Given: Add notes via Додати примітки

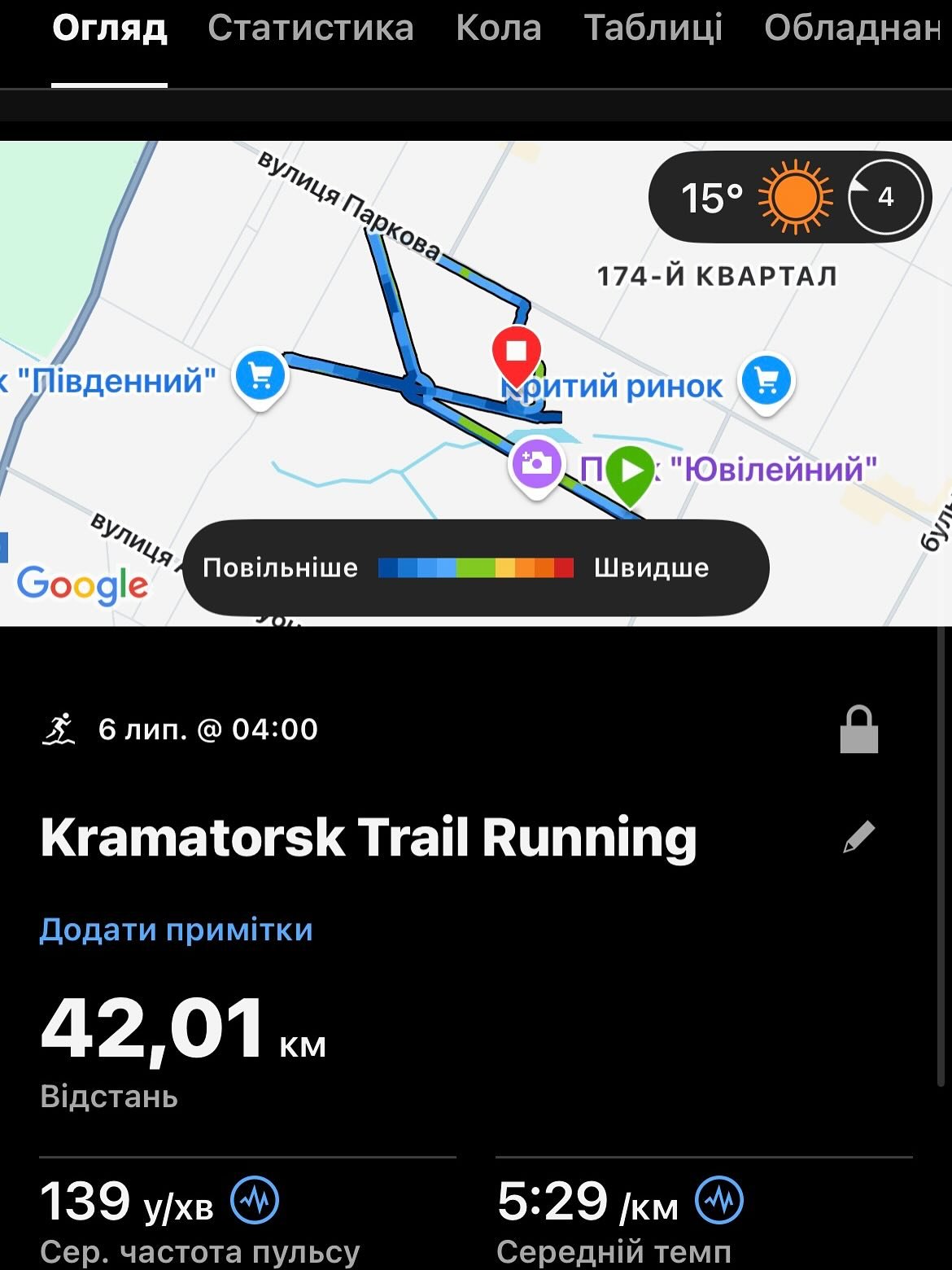Looking at the screenshot, I should tap(177, 930).
